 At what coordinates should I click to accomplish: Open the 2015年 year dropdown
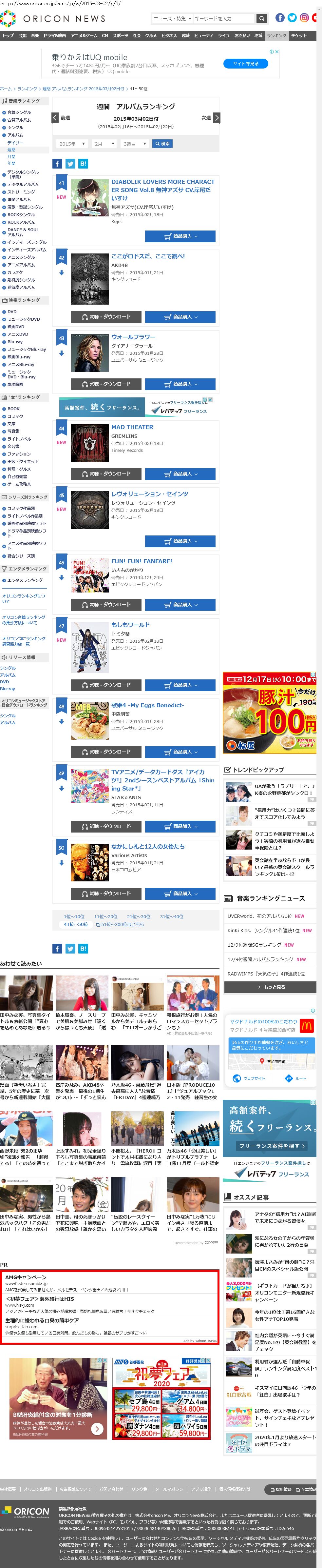(x=71, y=144)
